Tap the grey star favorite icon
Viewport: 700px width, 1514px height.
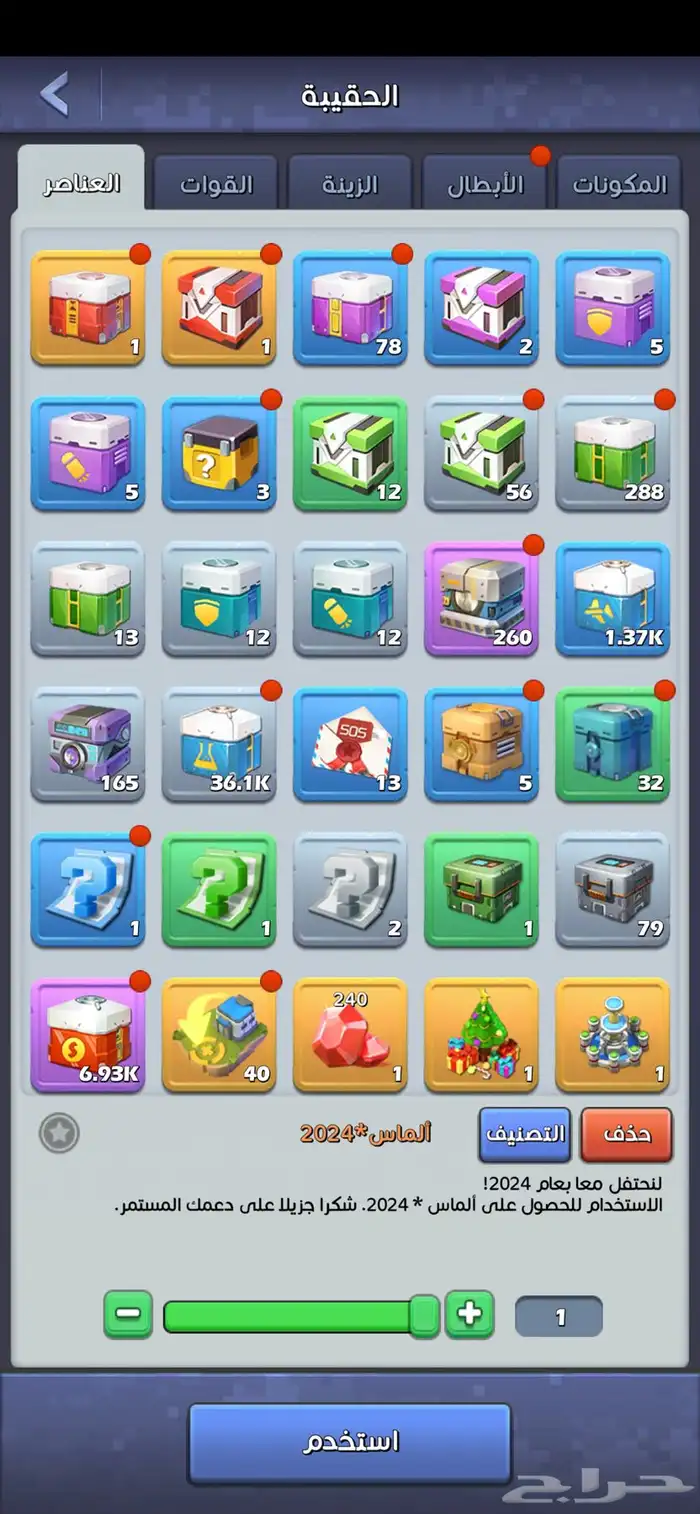[59, 1133]
